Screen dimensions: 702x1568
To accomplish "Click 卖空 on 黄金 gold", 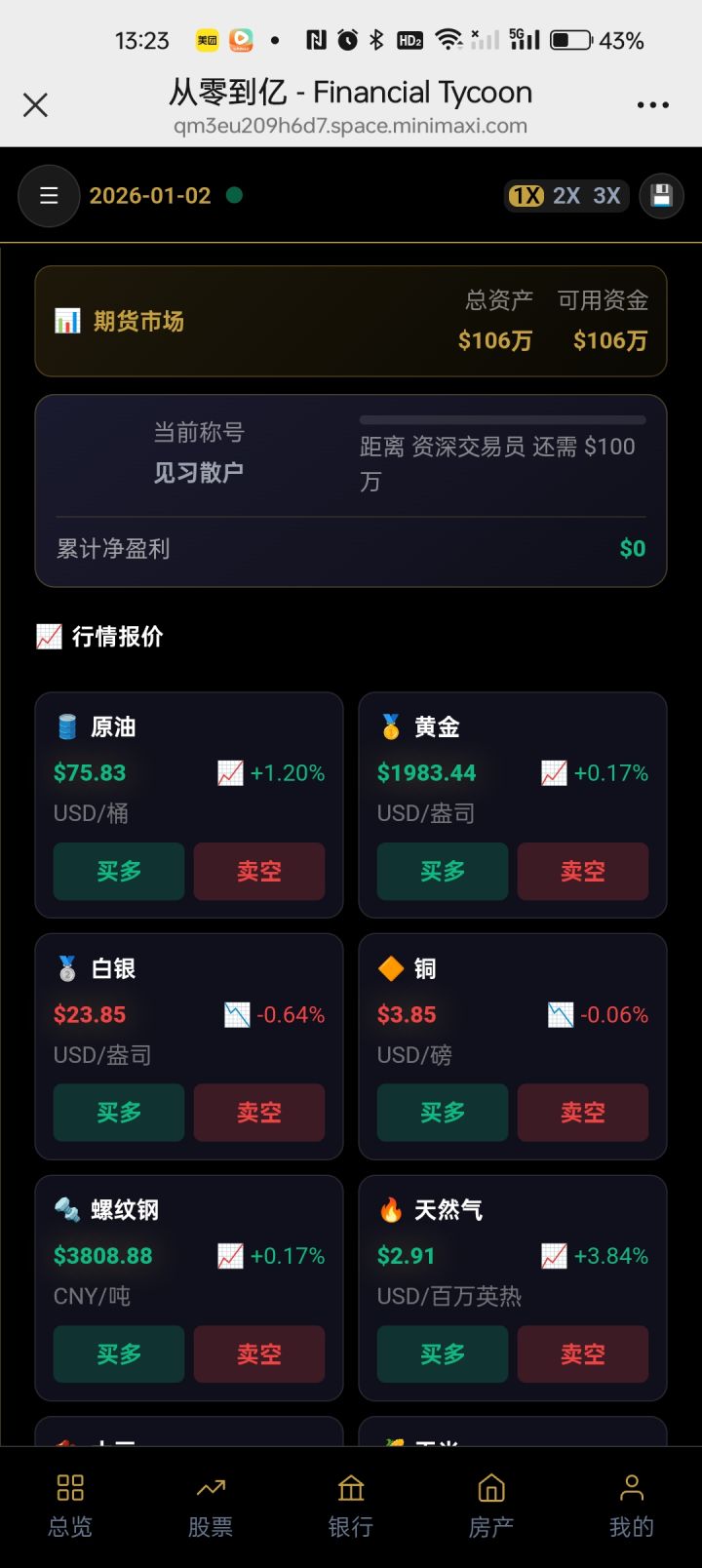I will point(583,871).
